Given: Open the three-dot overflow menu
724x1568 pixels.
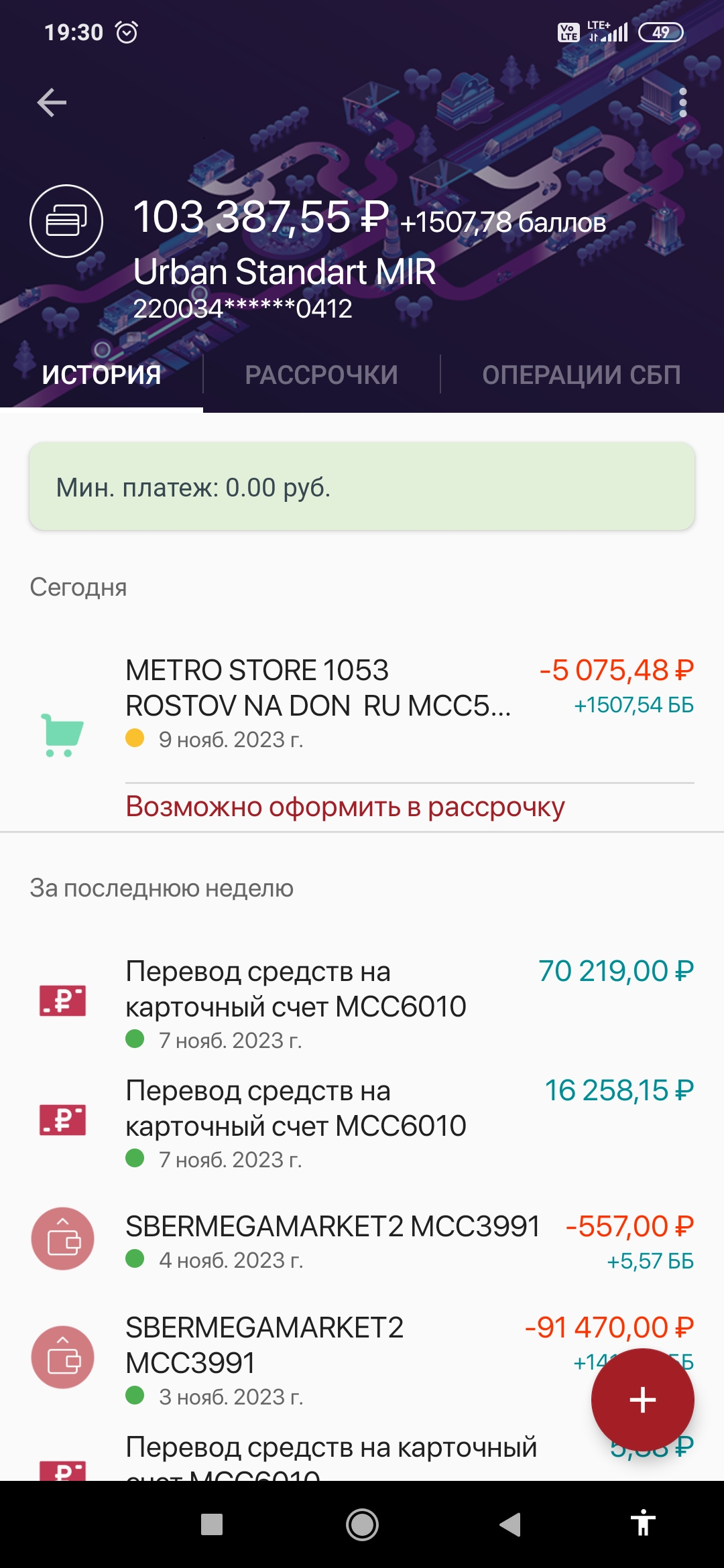Looking at the screenshot, I should click(x=682, y=103).
